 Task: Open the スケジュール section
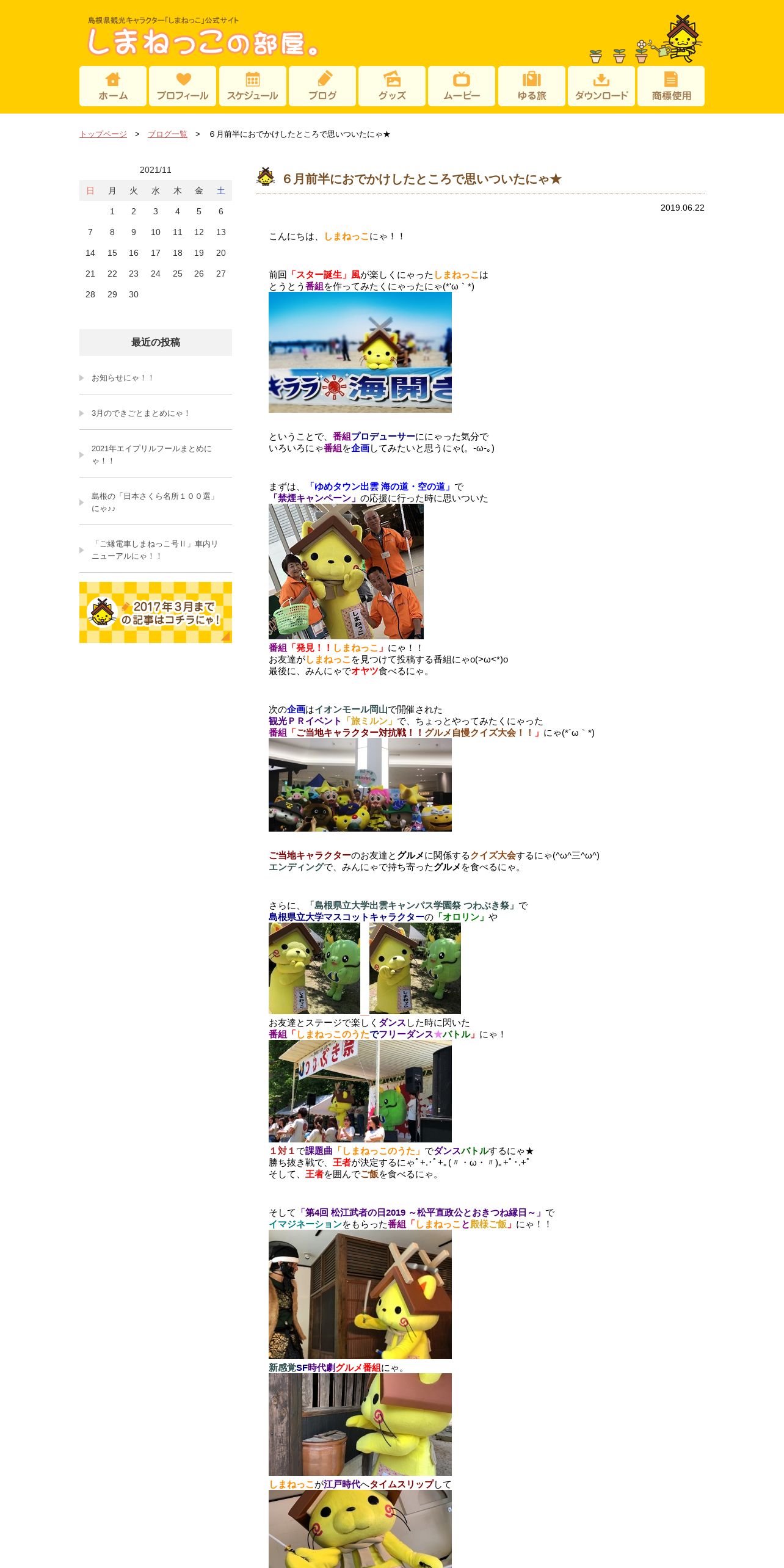coord(253,86)
